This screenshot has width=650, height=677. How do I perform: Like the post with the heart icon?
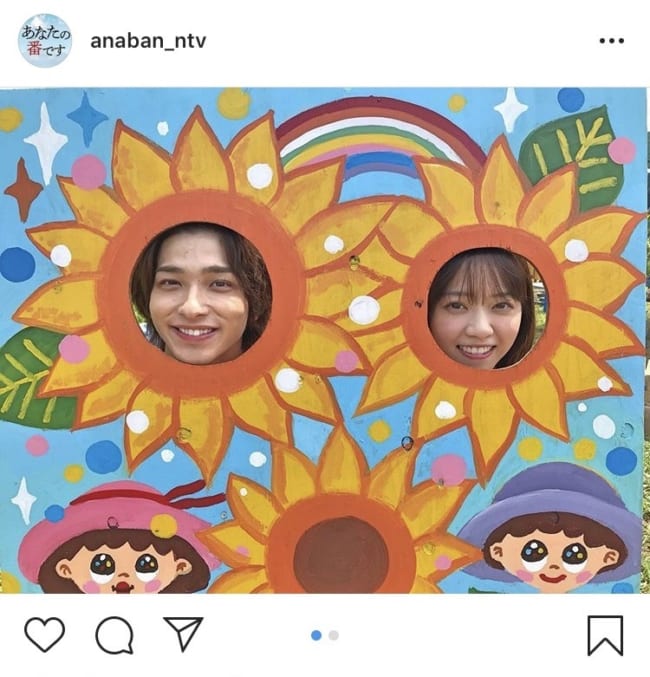tap(44, 634)
